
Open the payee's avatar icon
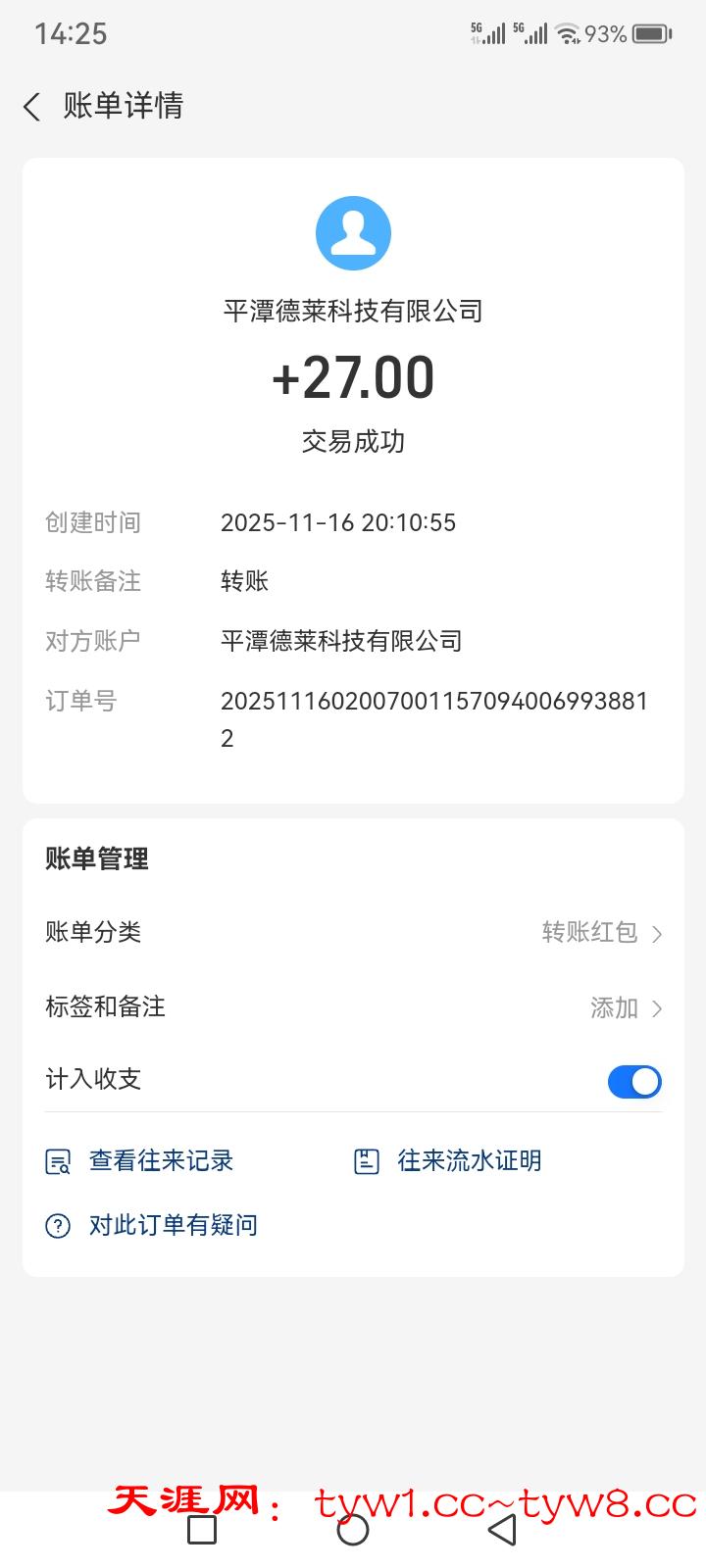pyautogui.click(x=353, y=233)
